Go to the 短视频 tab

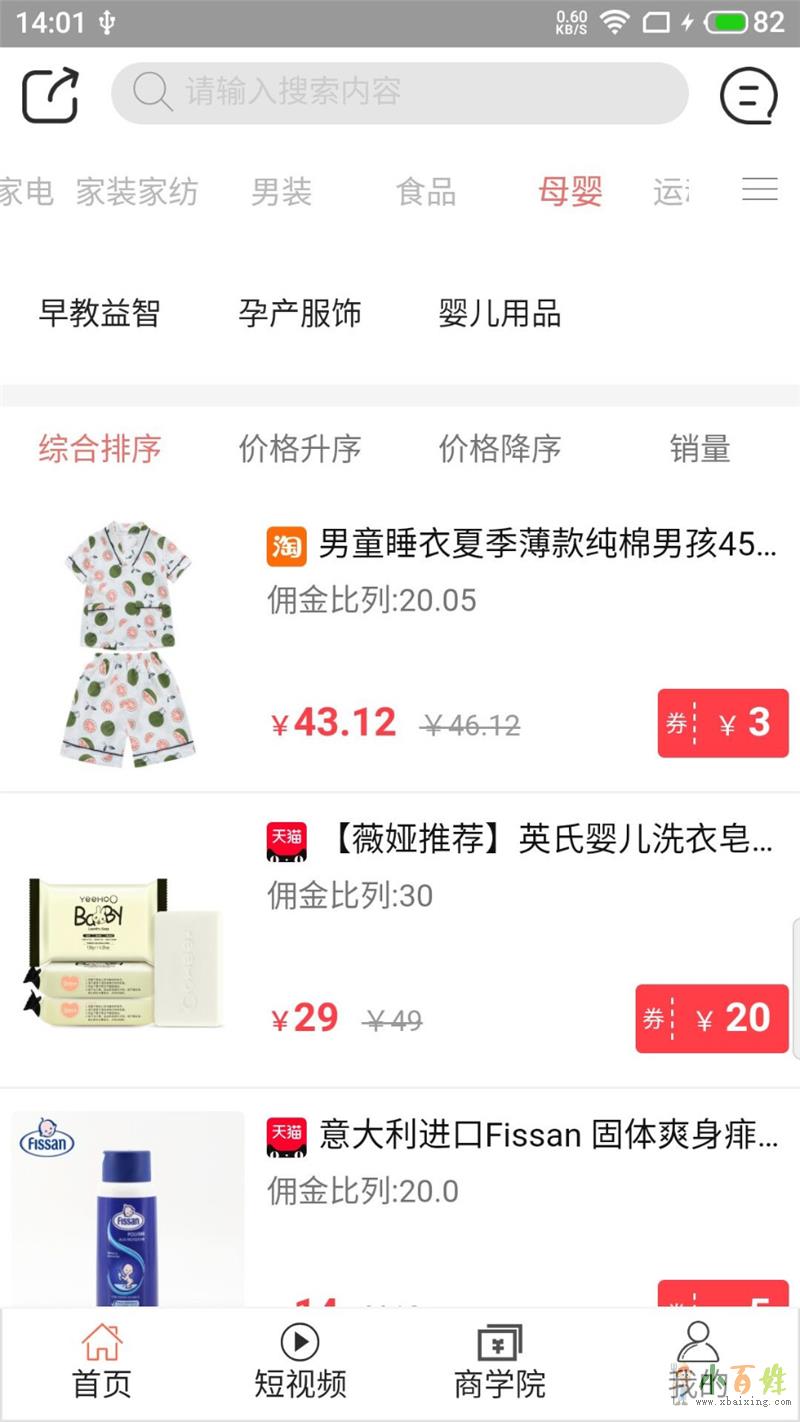[300, 1362]
